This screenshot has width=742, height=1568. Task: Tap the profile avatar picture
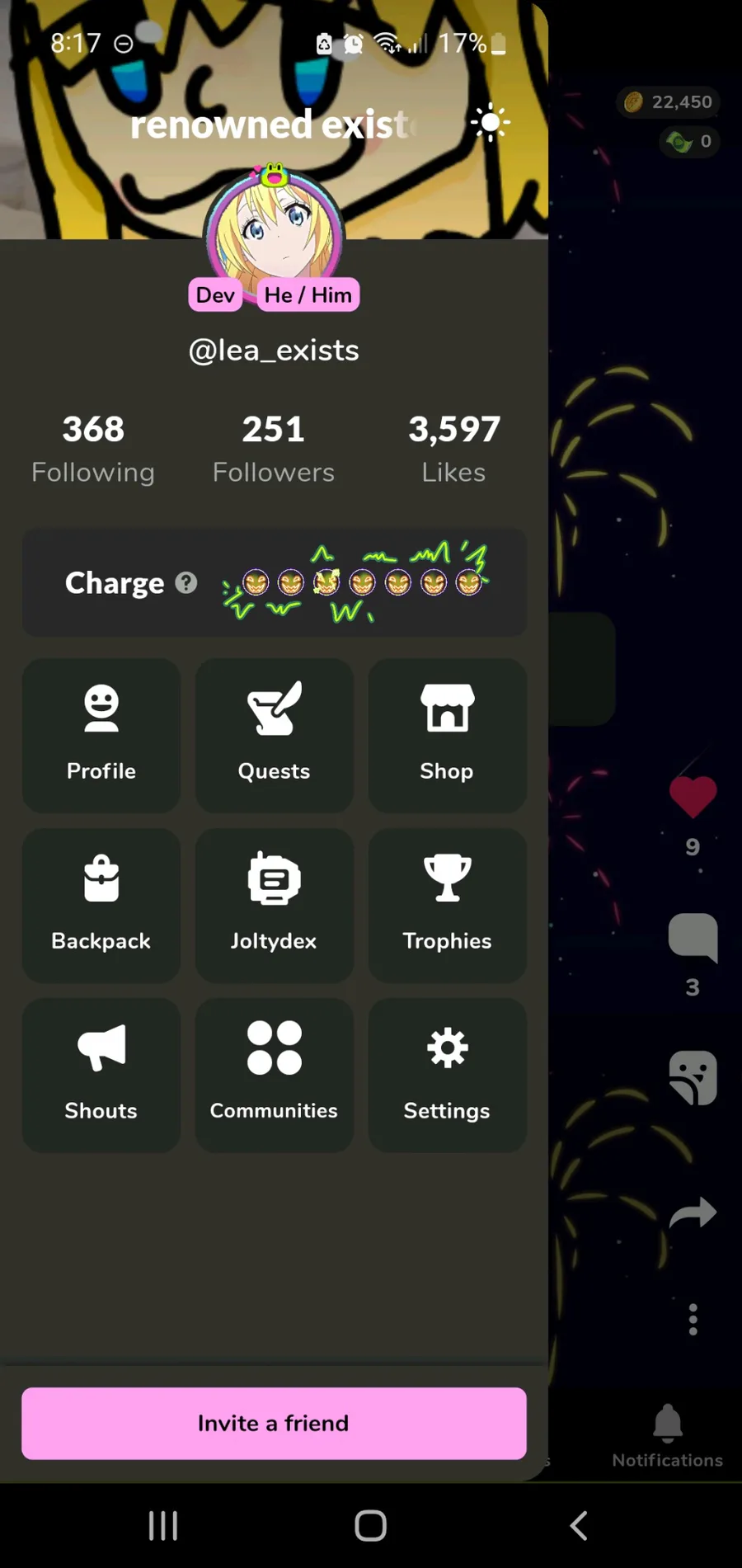(x=274, y=231)
